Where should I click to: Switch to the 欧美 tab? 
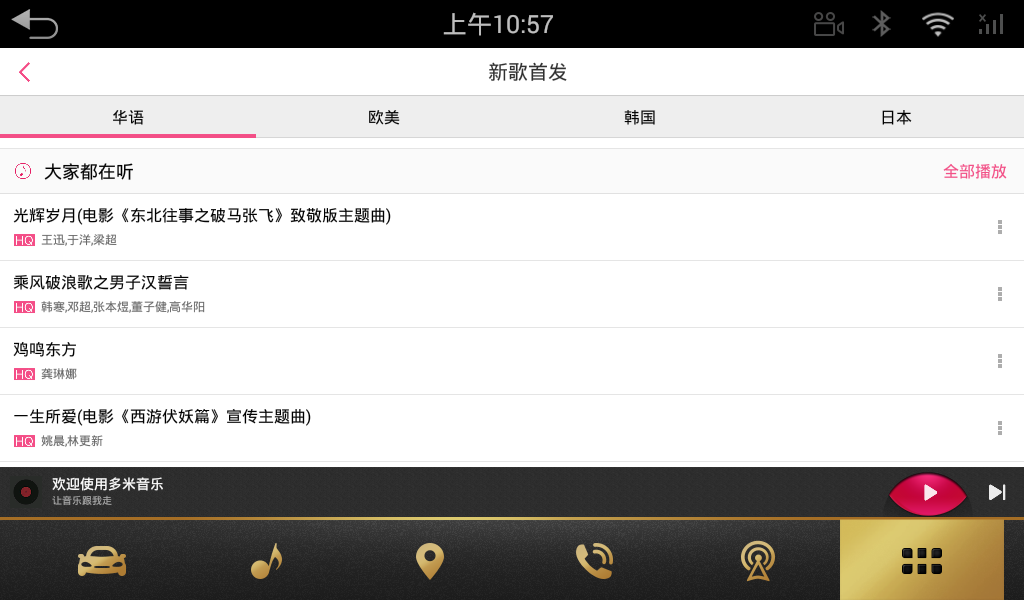tap(384, 117)
